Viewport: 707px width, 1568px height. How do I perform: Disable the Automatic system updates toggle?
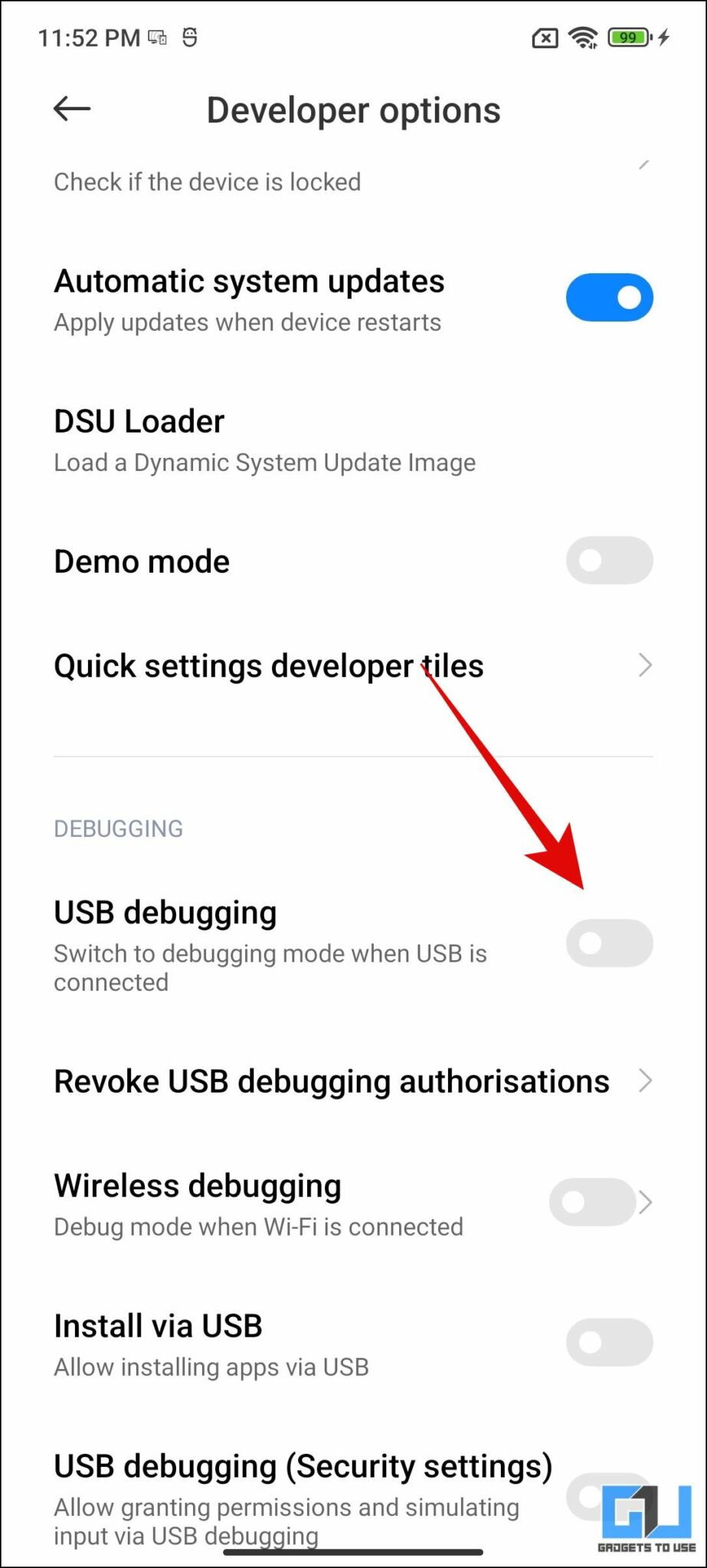click(609, 297)
